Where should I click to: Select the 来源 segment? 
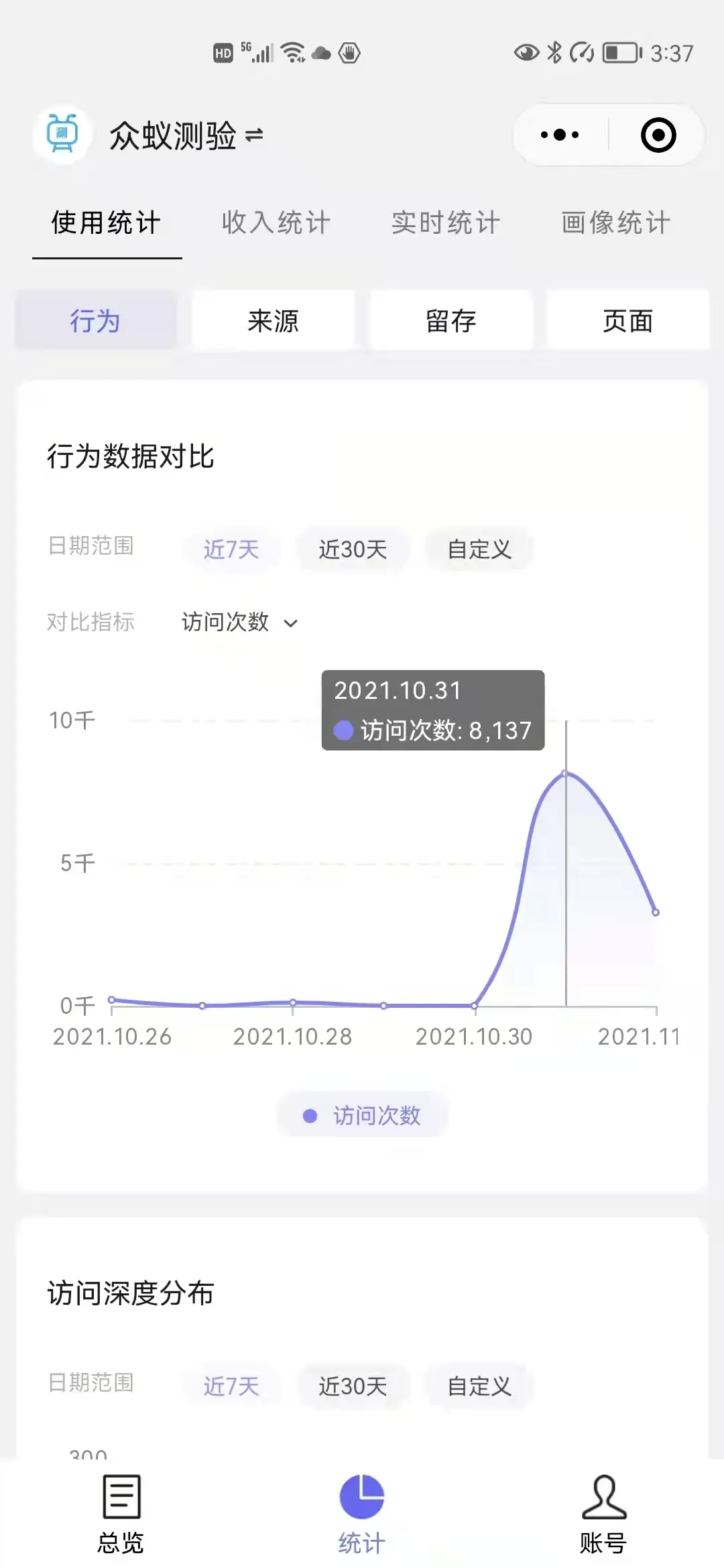[273, 320]
